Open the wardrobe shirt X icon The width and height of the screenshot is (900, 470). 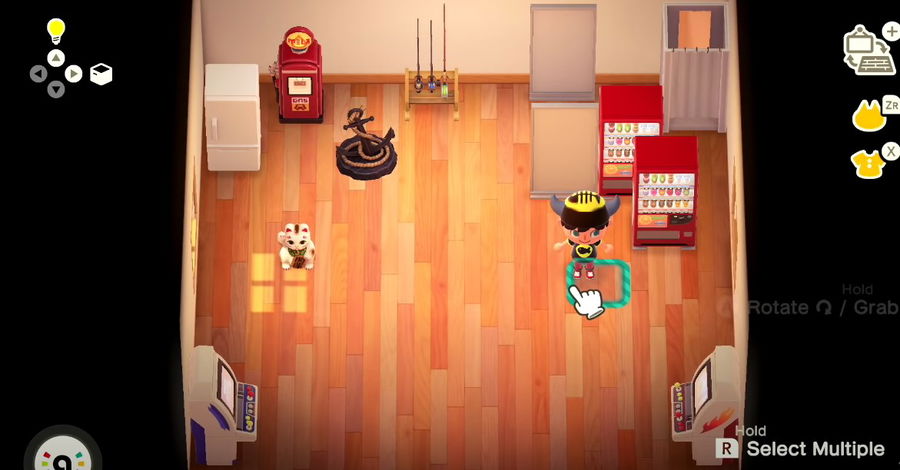[x=868, y=162]
